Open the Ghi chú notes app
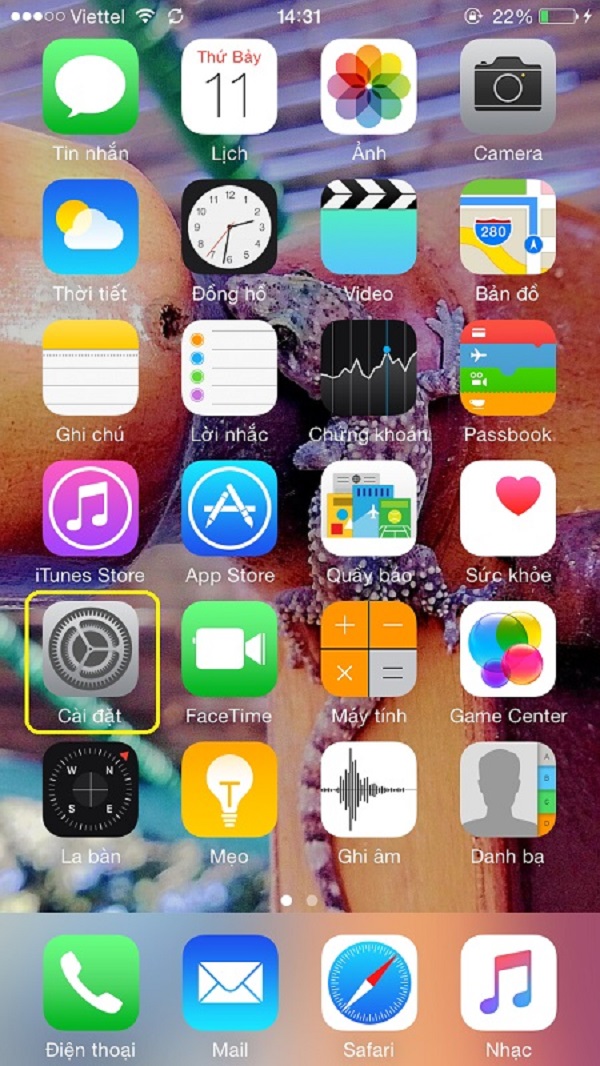The height and width of the screenshot is (1066, 600). pyautogui.click(x=90, y=368)
